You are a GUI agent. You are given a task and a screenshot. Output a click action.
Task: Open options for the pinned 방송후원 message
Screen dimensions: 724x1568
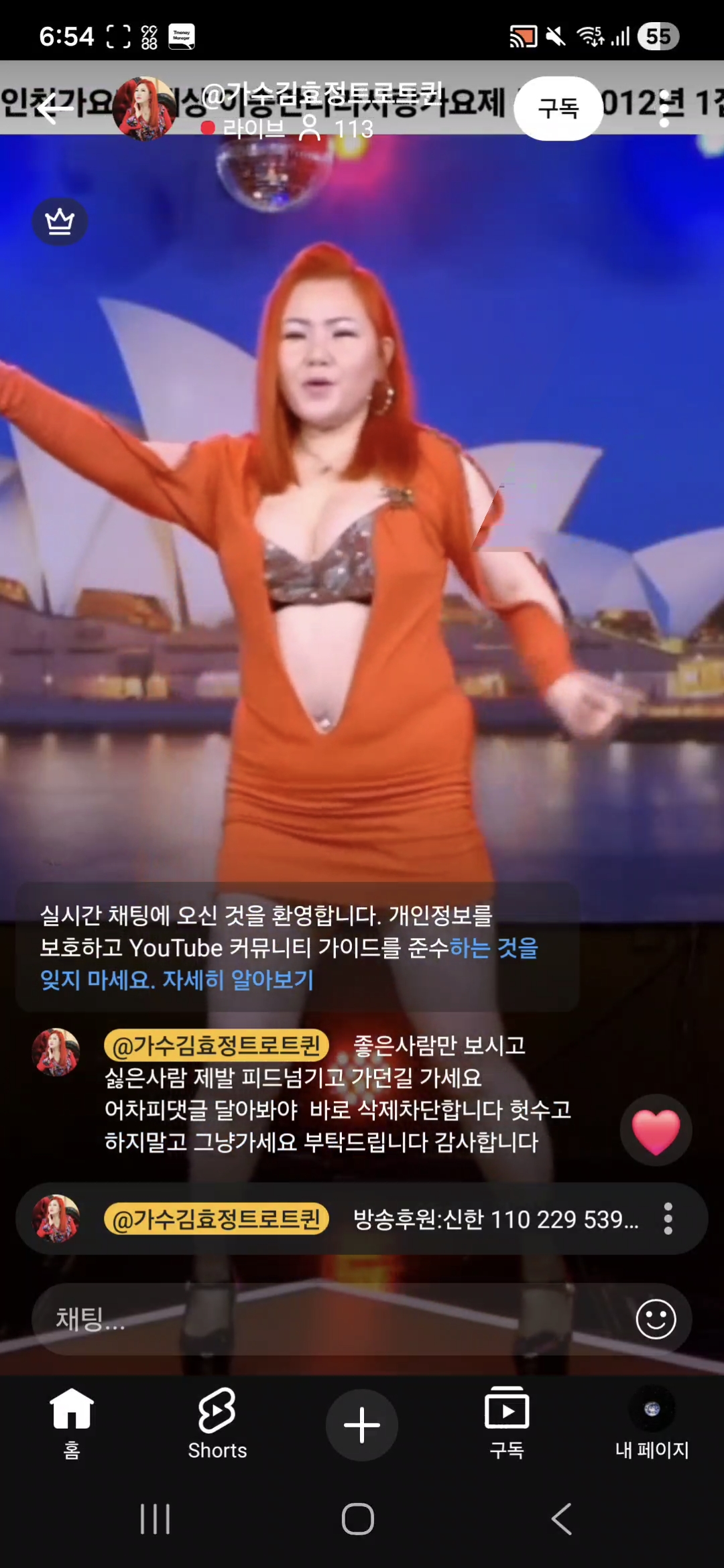coord(668,1219)
